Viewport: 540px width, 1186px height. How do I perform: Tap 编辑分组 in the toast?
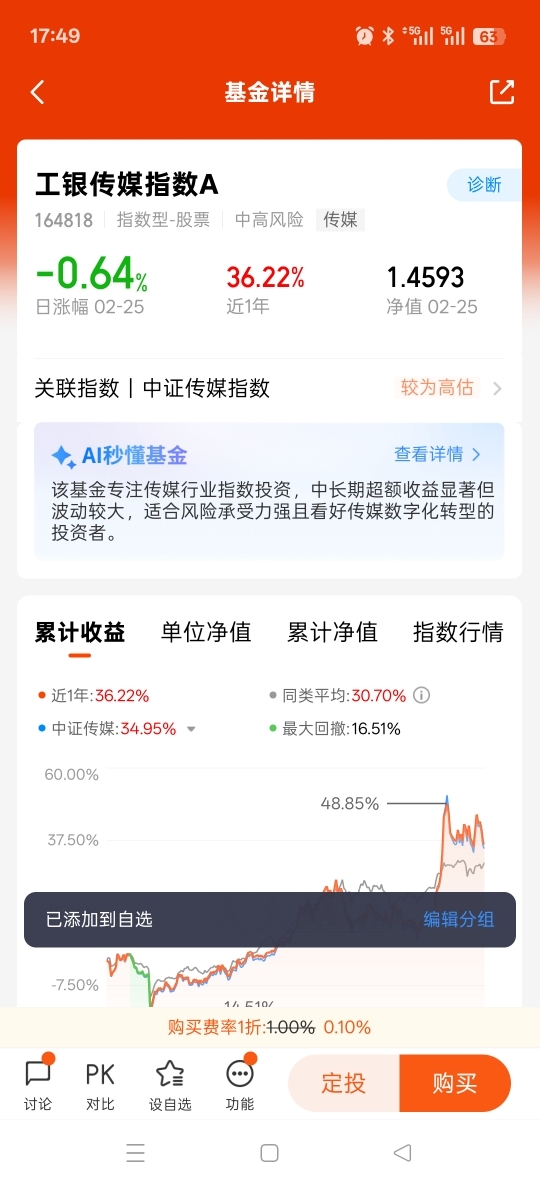click(x=458, y=919)
